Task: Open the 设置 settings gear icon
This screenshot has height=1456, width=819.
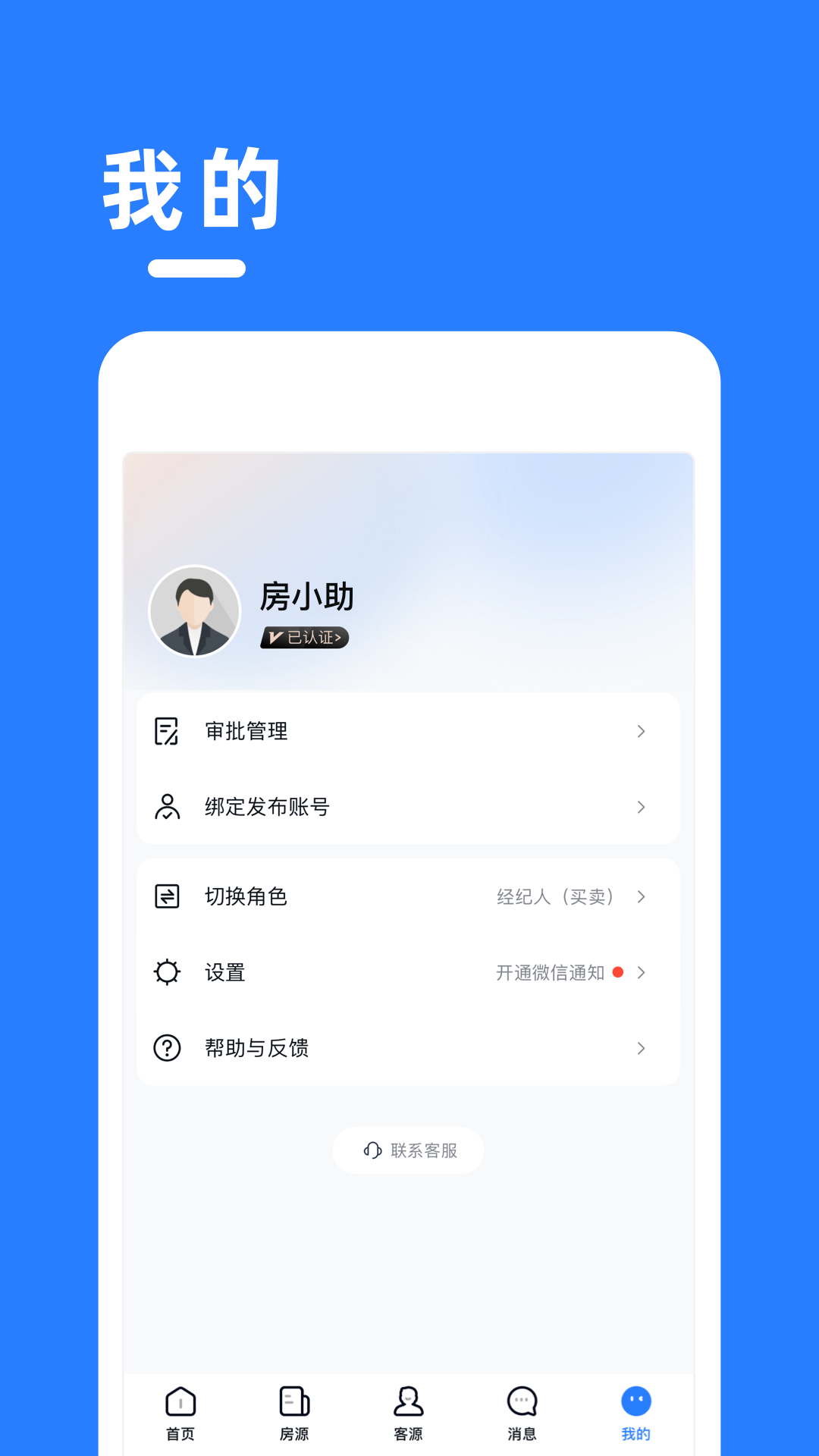Action: pyautogui.click(x=167, y=972)
